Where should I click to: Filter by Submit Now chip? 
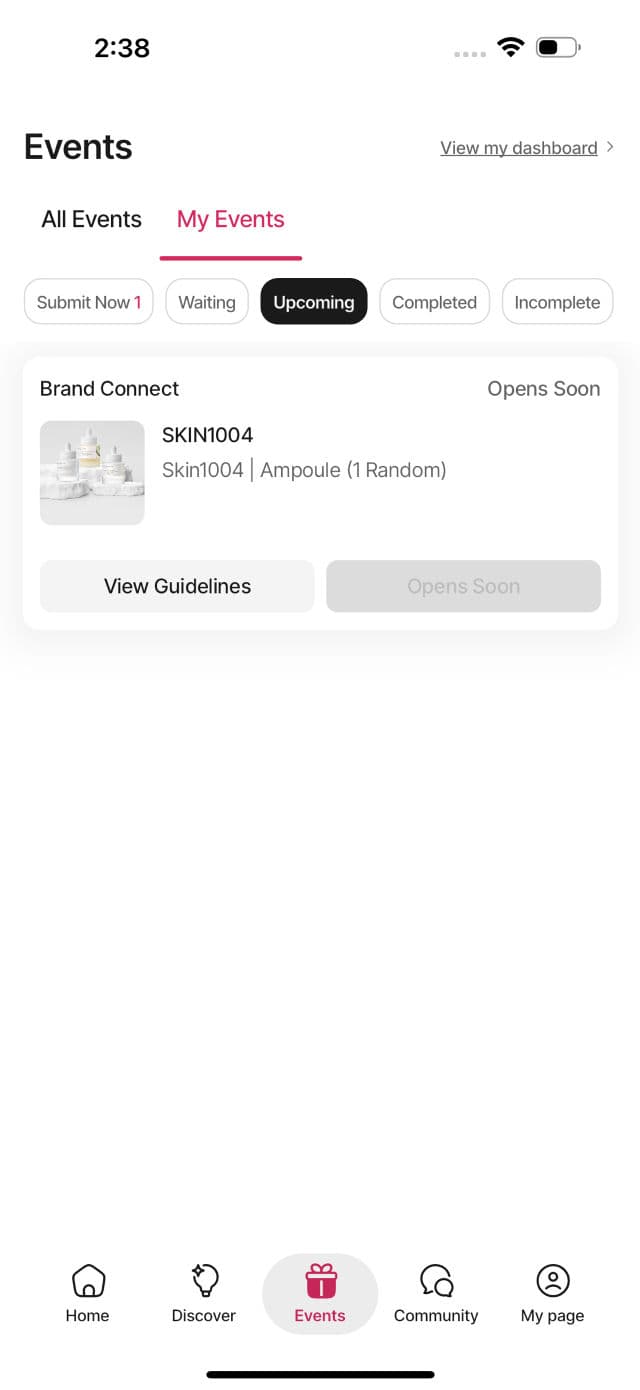88,302
